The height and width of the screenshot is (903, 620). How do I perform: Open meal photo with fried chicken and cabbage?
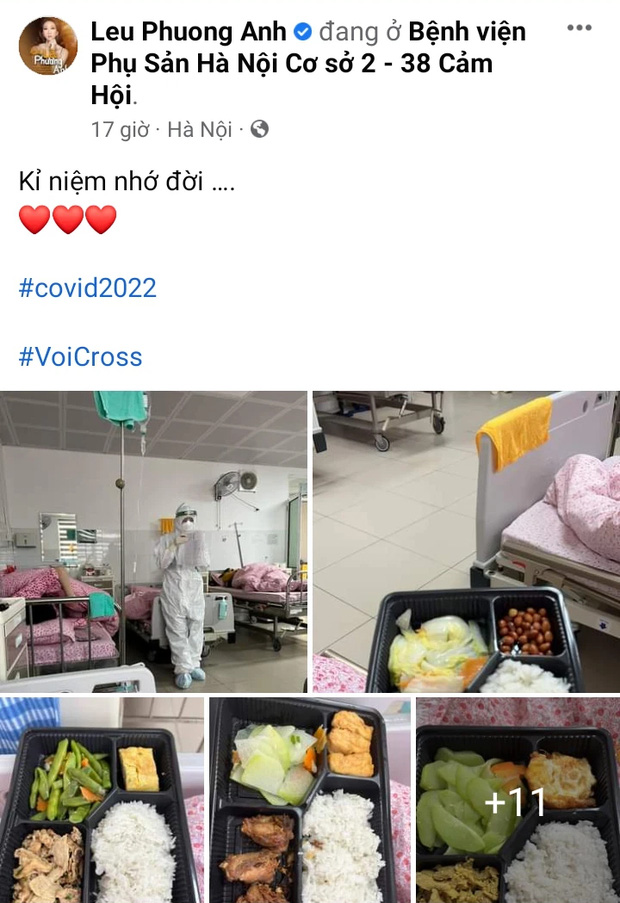pyautogui.click(x=310, y=801)
